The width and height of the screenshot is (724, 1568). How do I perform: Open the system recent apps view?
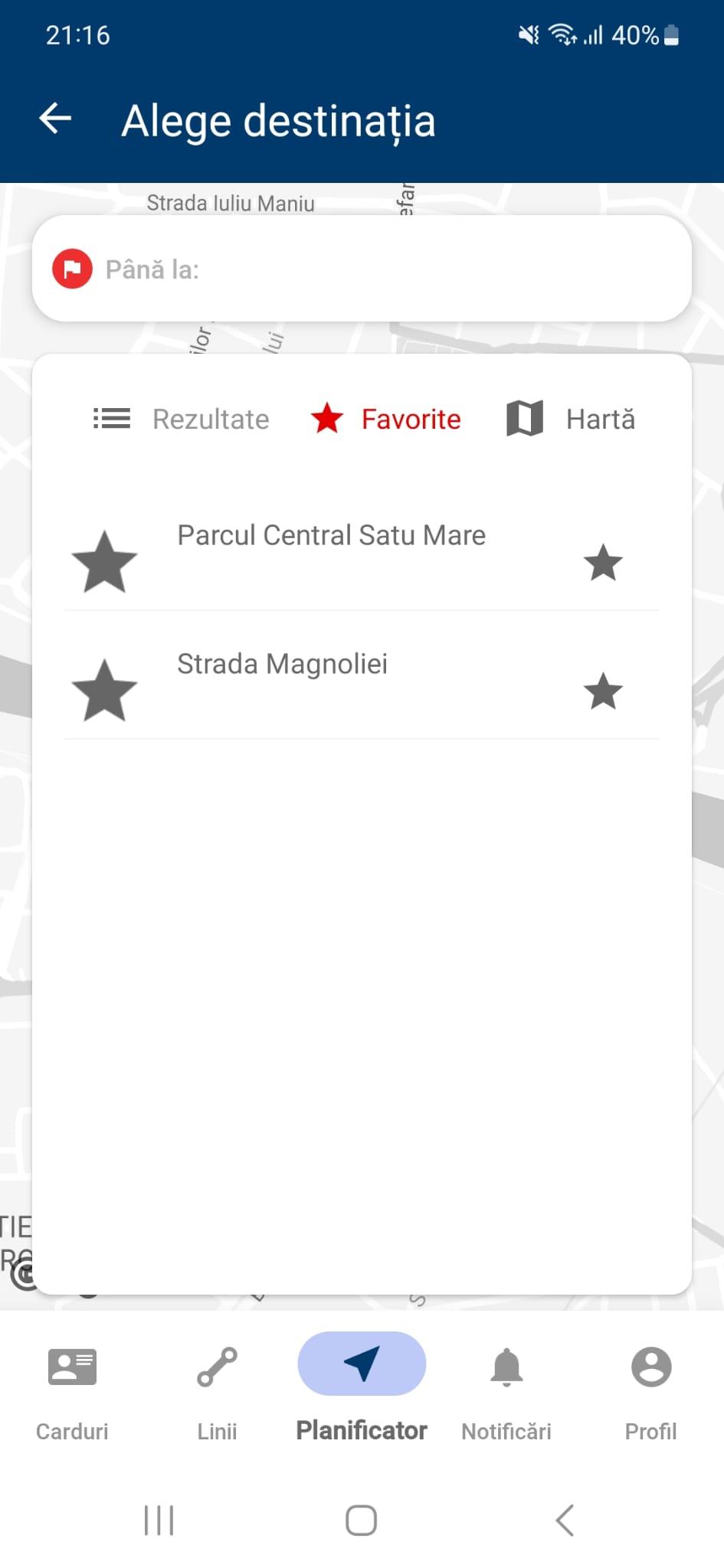click(x=159, y=1521)
